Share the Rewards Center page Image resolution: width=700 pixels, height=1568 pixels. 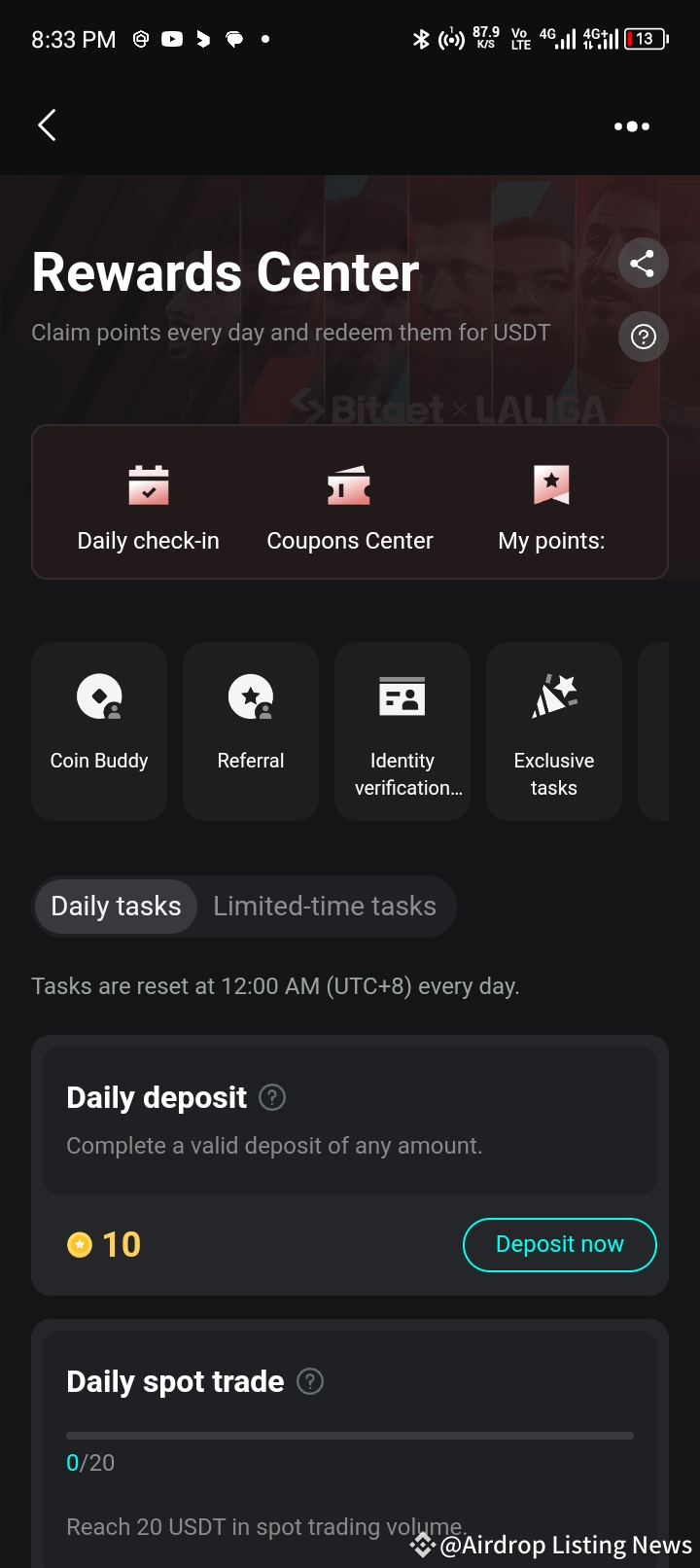pyautogui.click(x=643, y=263)
